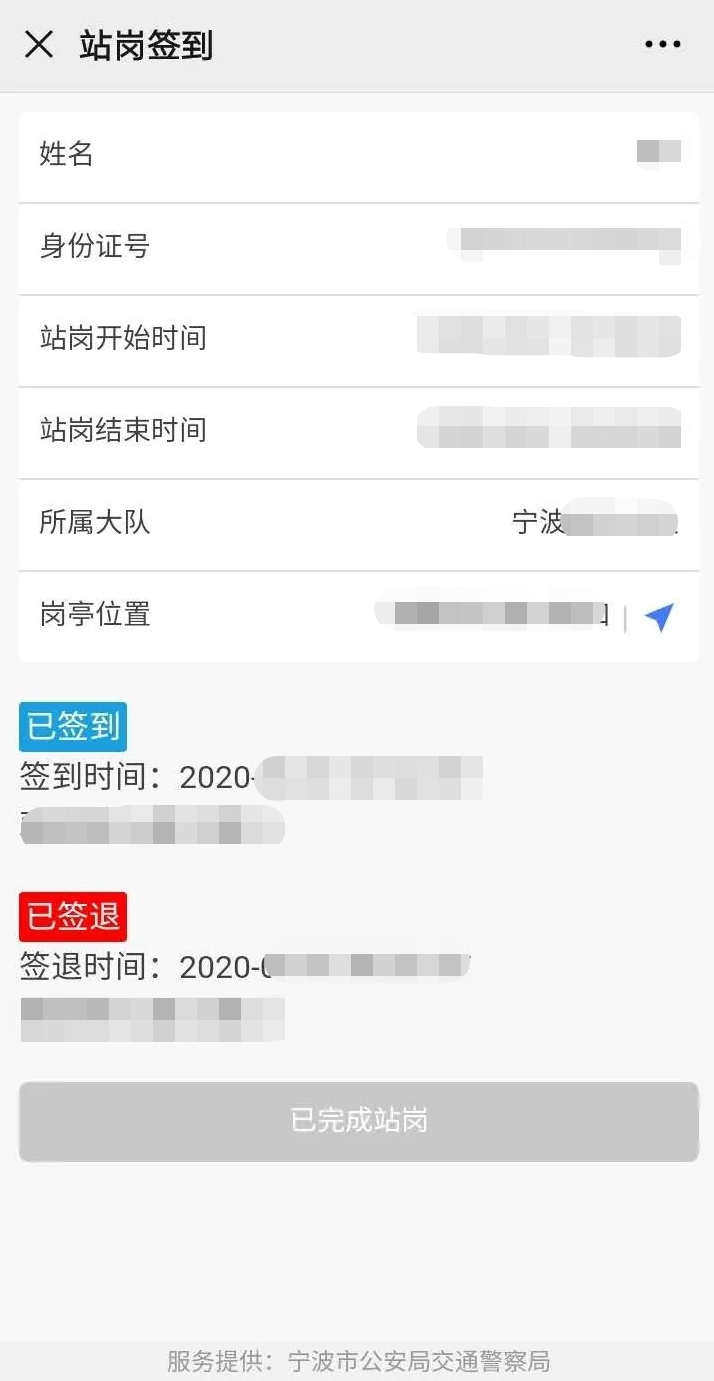Open the three-dot overflow menu

(662, 45)
